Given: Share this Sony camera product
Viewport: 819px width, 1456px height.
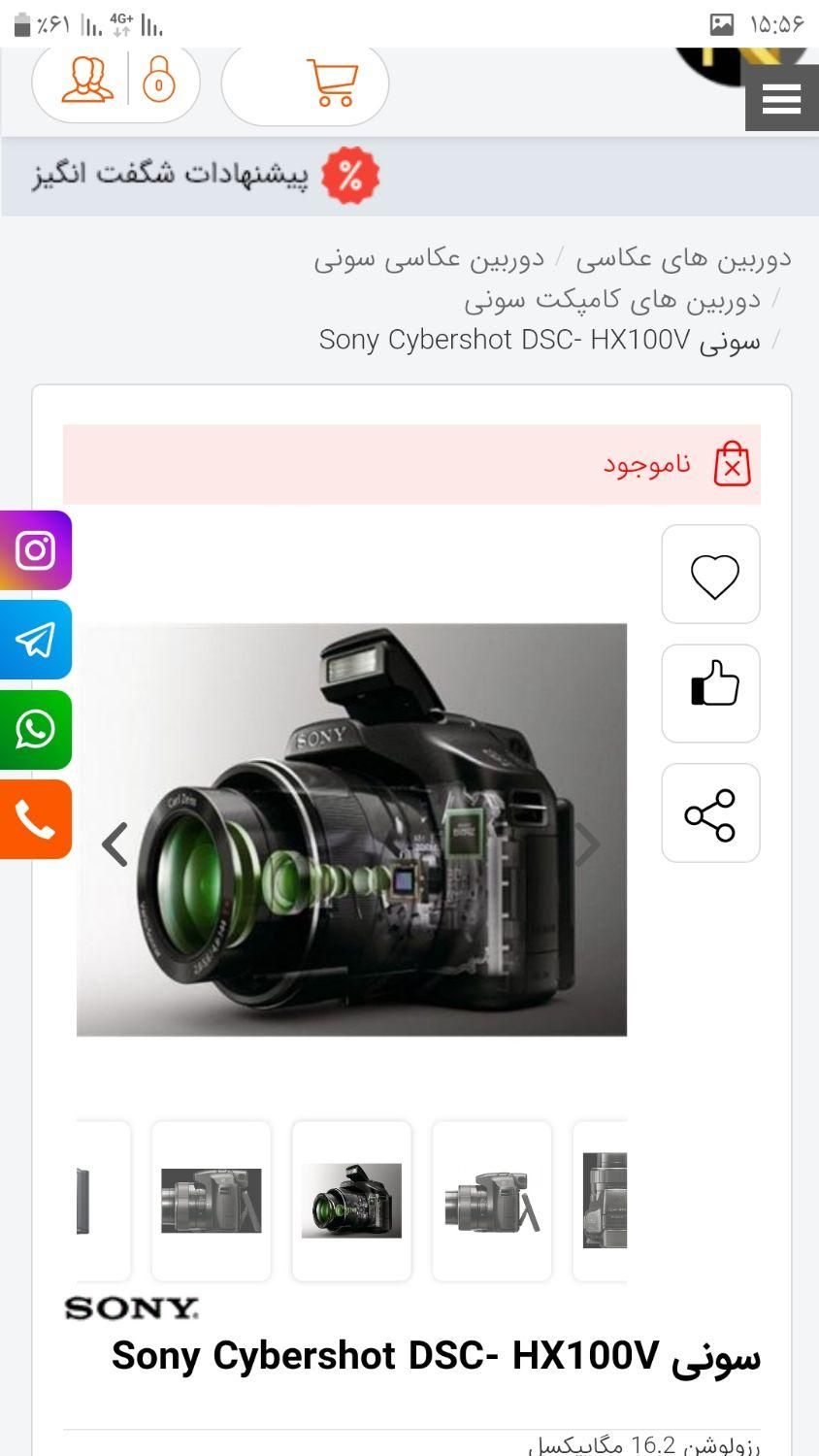Looking at the screenshot, I should click(x=710, y=813).
